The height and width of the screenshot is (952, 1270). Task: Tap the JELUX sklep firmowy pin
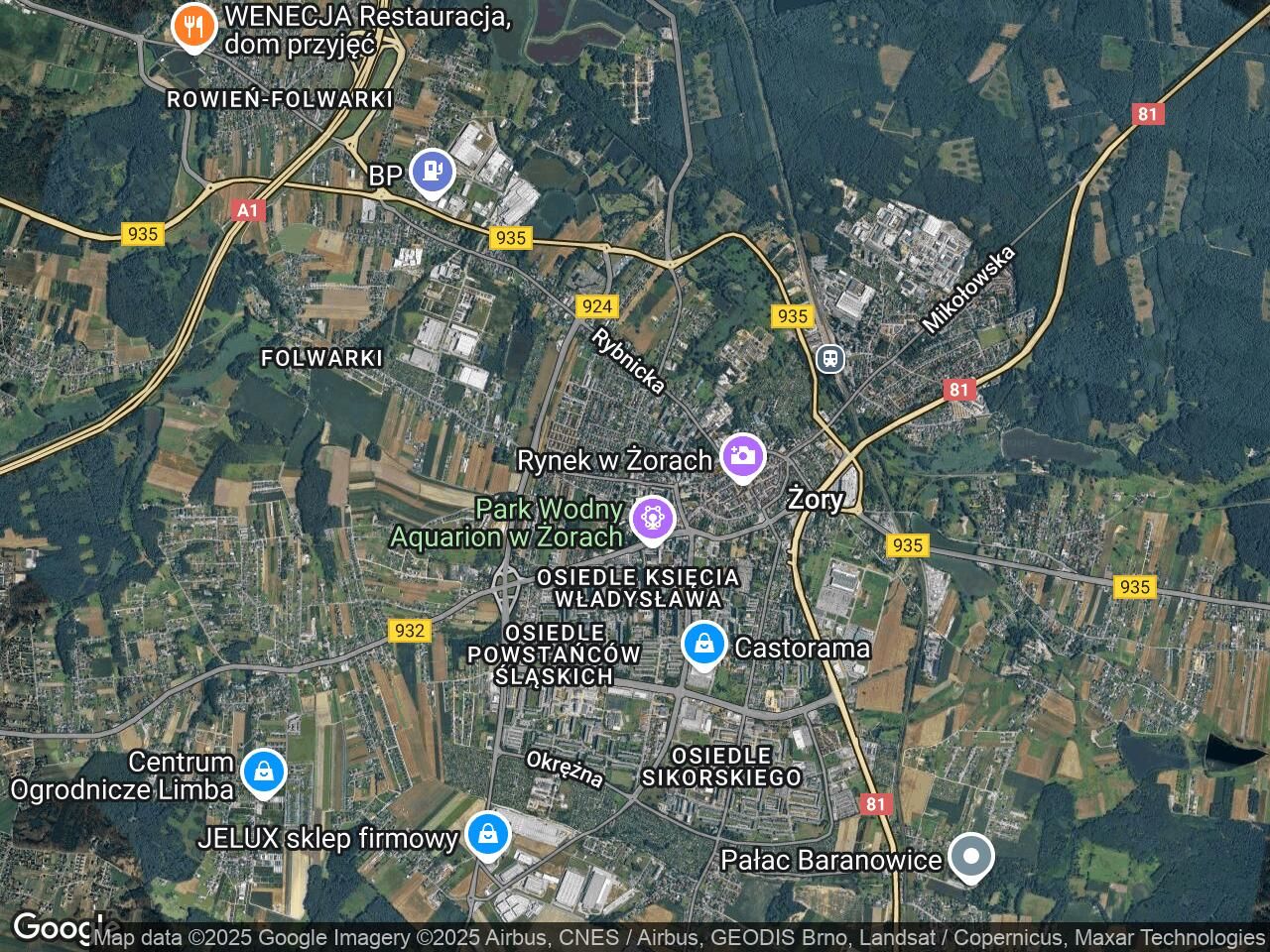coord(487,836)
